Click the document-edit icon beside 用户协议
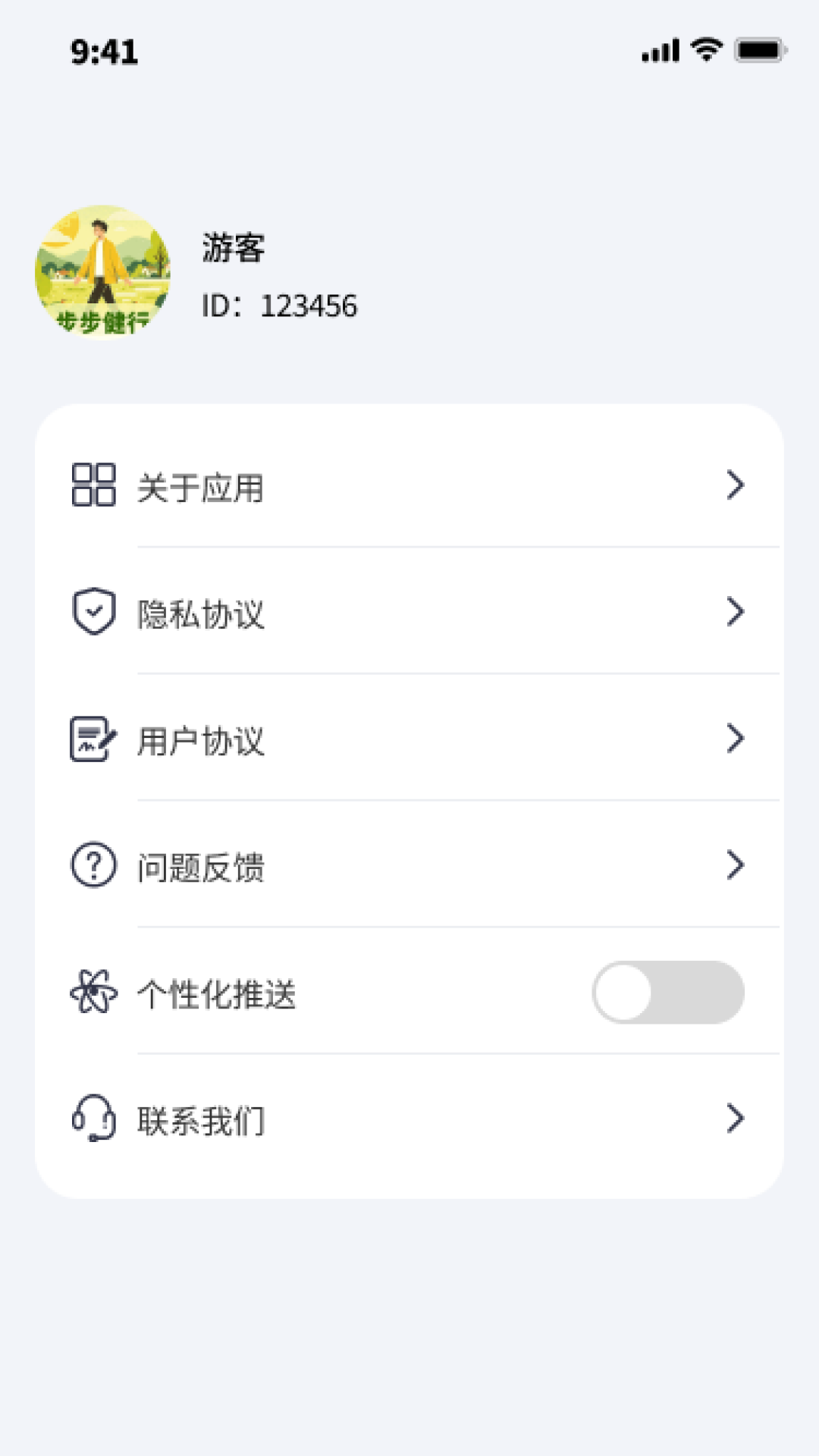The image size is (819, 1456). [93, 738]
